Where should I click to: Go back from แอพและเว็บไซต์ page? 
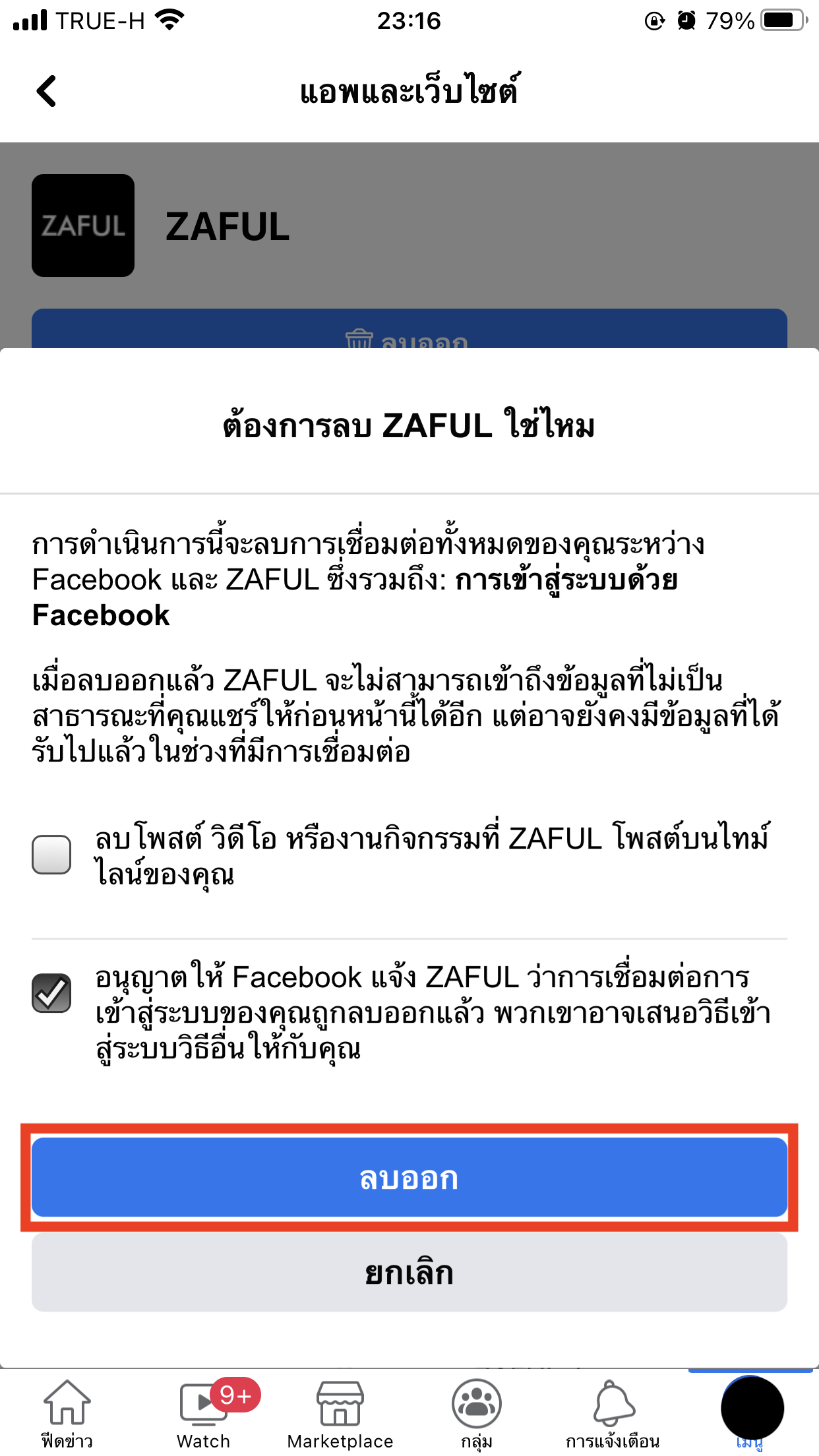(46, 91)
